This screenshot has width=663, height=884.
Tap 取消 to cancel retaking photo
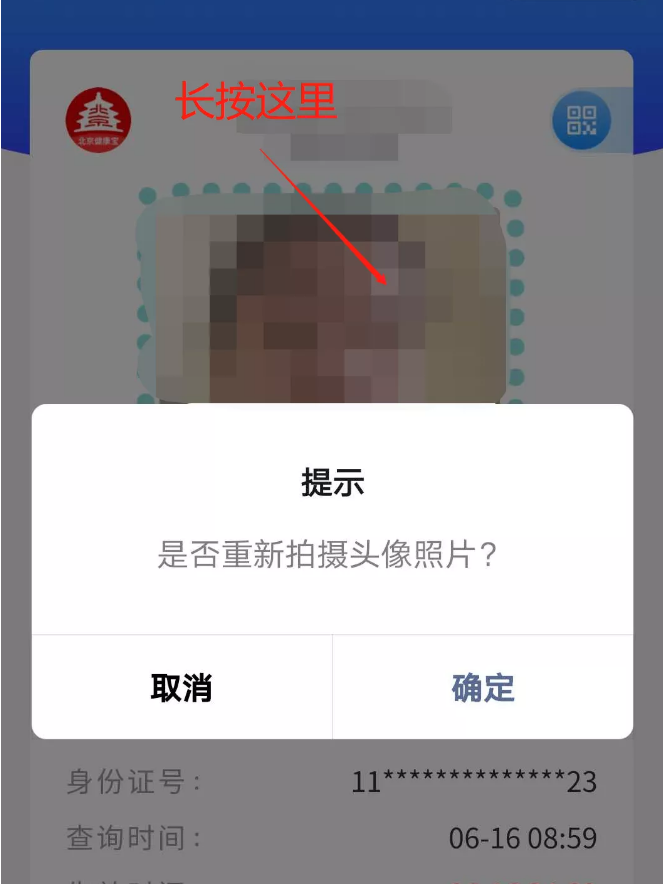point(181,688)
